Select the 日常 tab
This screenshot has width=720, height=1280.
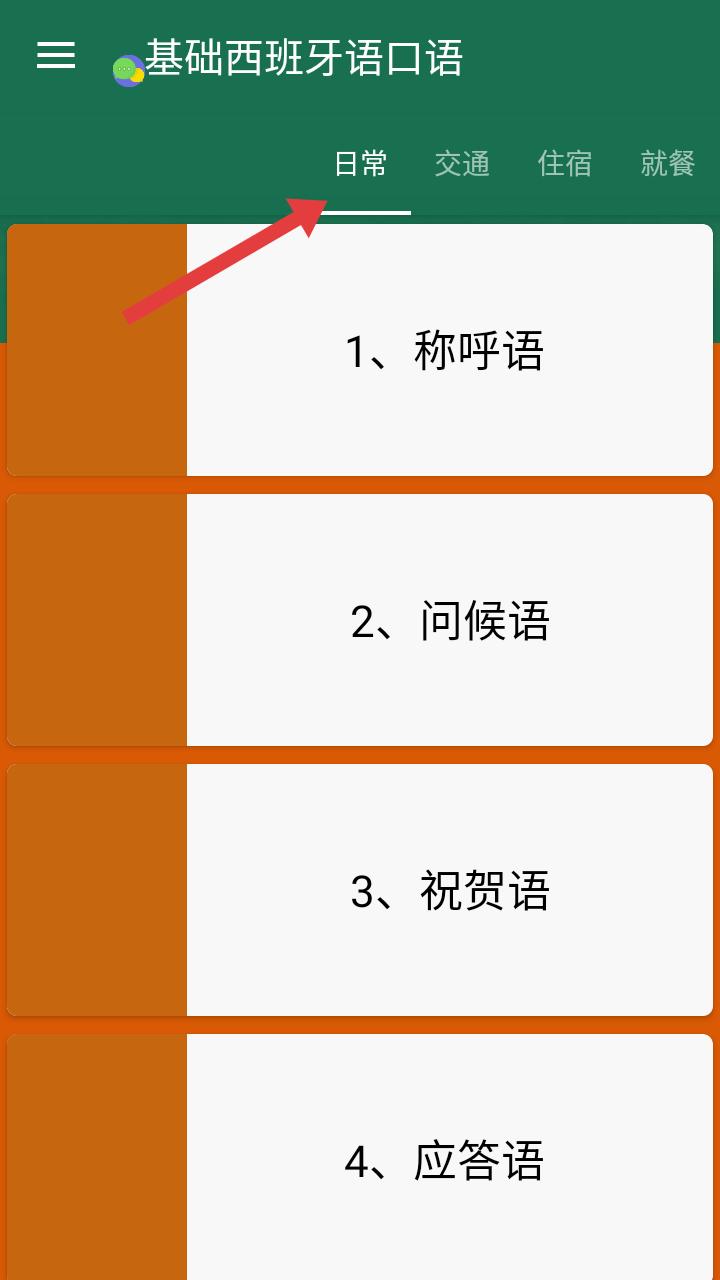(360, 163)
